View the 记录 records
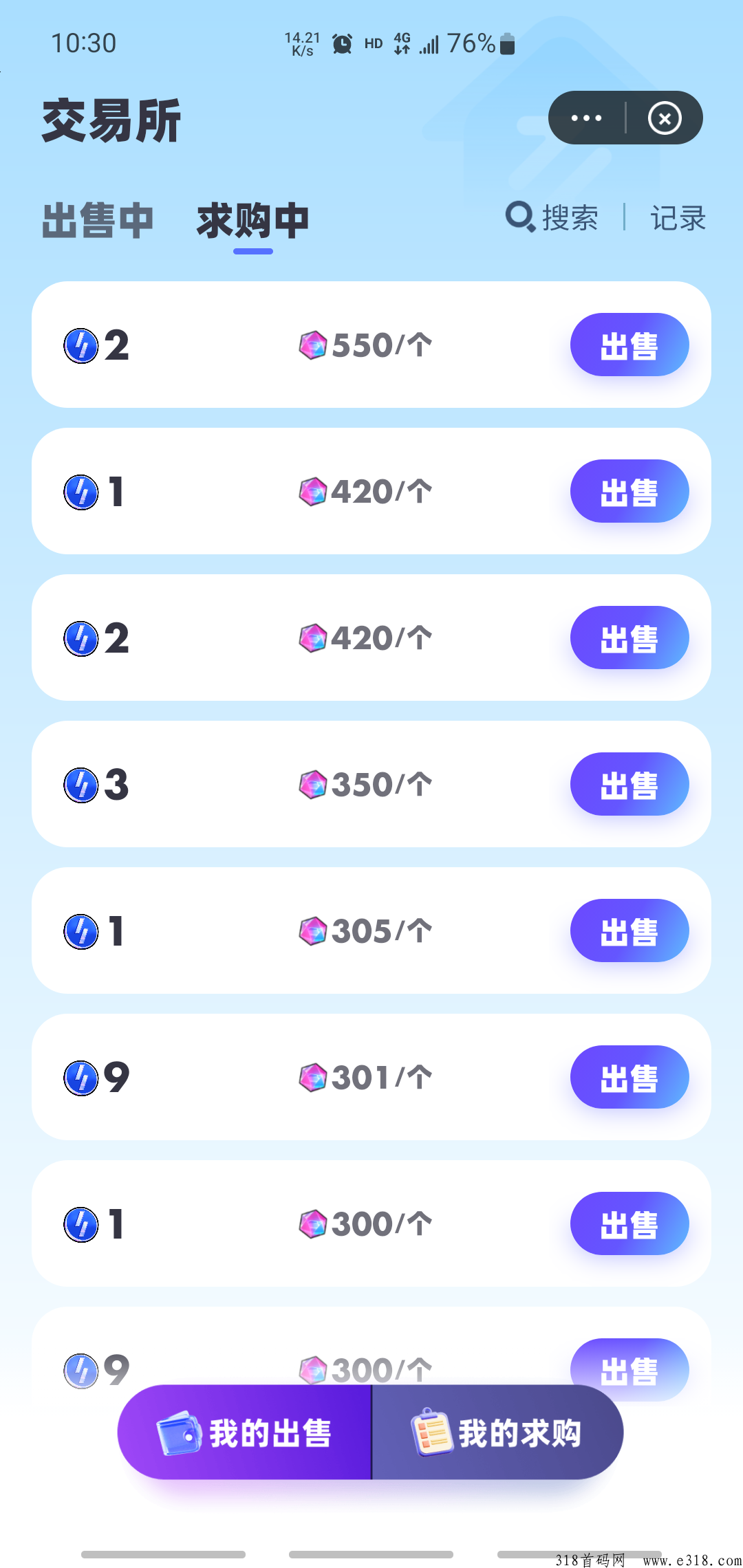This screenshot has height=1568, width=743. pos(678,218)
